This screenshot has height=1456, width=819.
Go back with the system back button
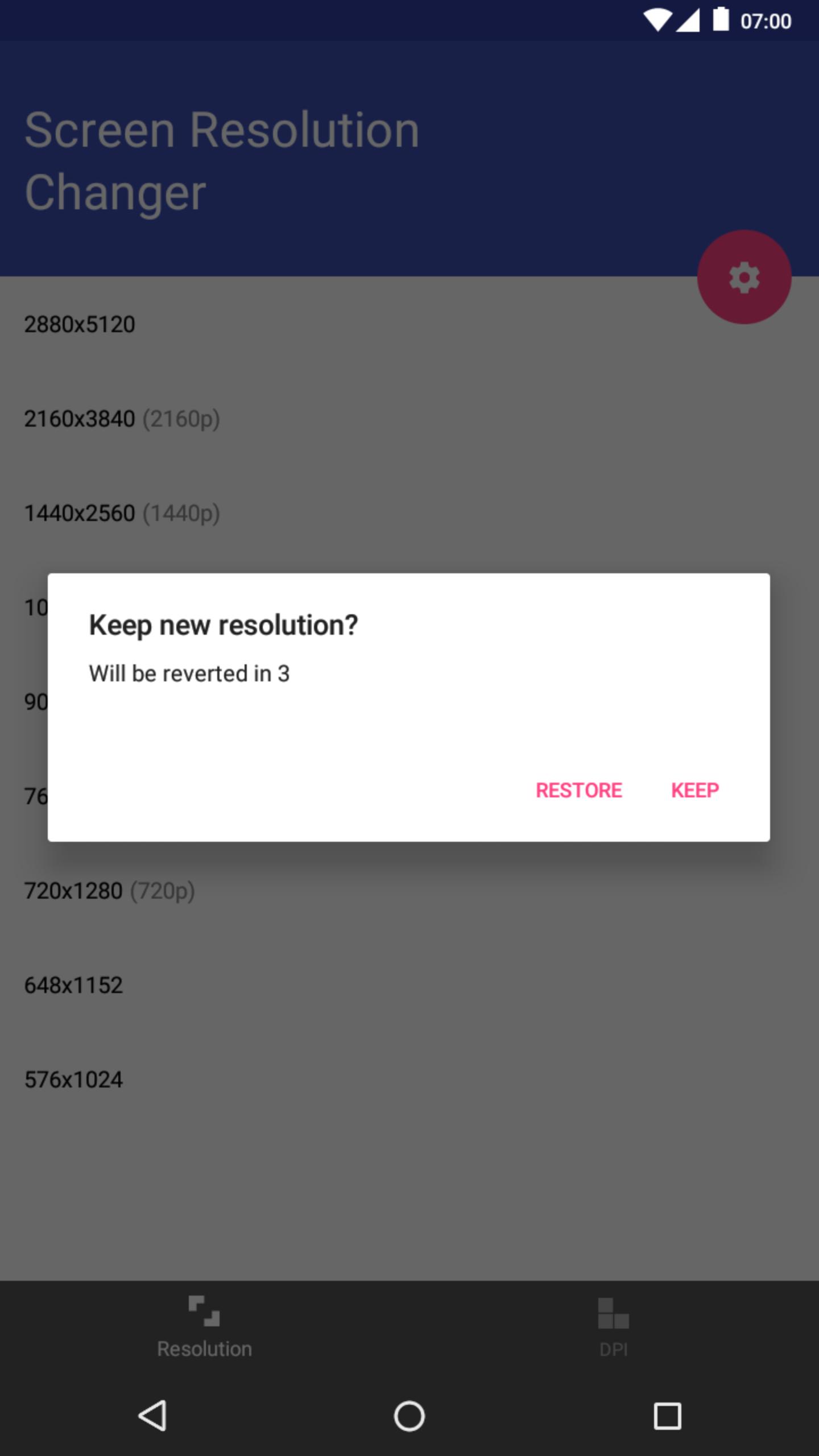click(152, 1416)
